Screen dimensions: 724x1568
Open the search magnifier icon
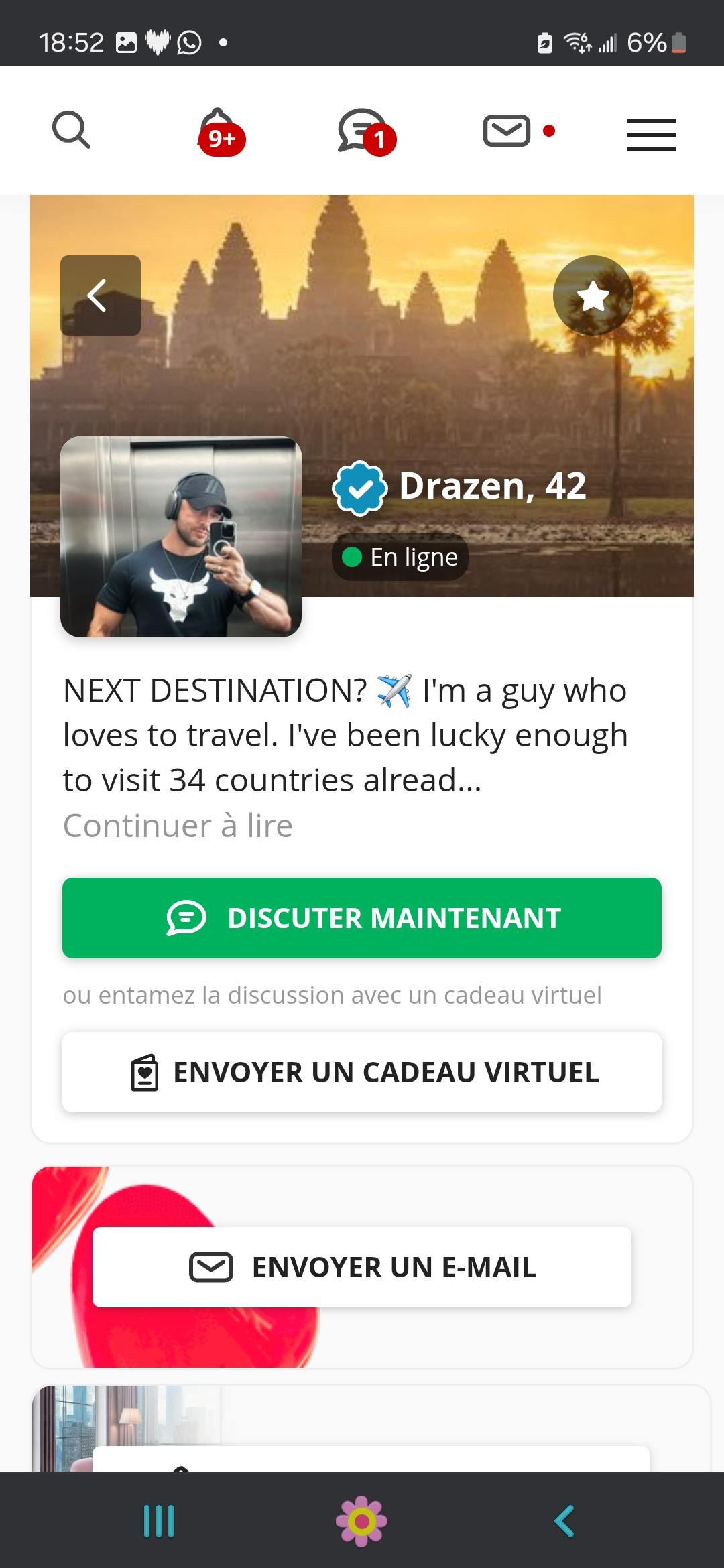[x=71, y=130]
